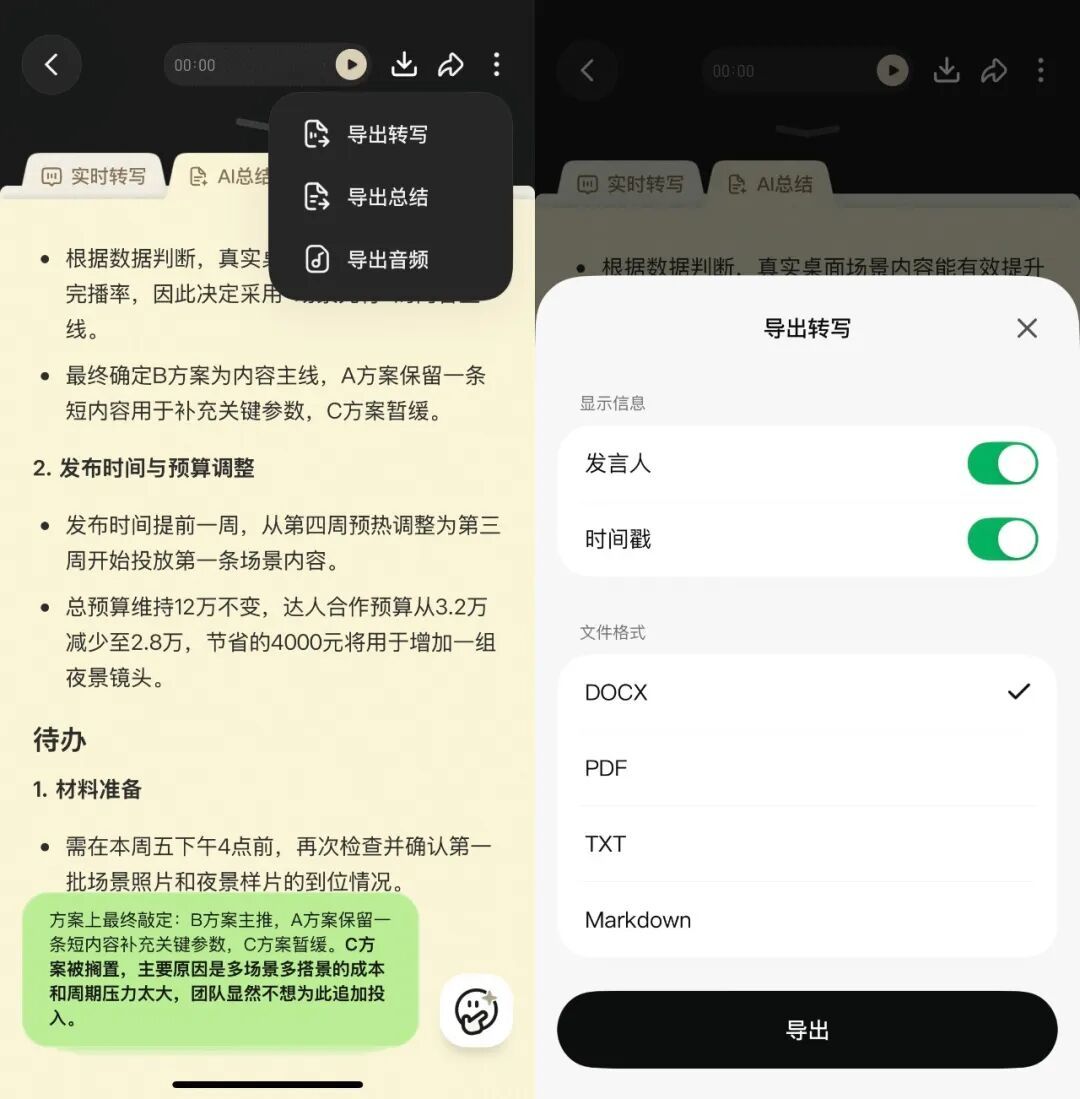Close the 导出转写 sheet with the X

(1027, 328)
